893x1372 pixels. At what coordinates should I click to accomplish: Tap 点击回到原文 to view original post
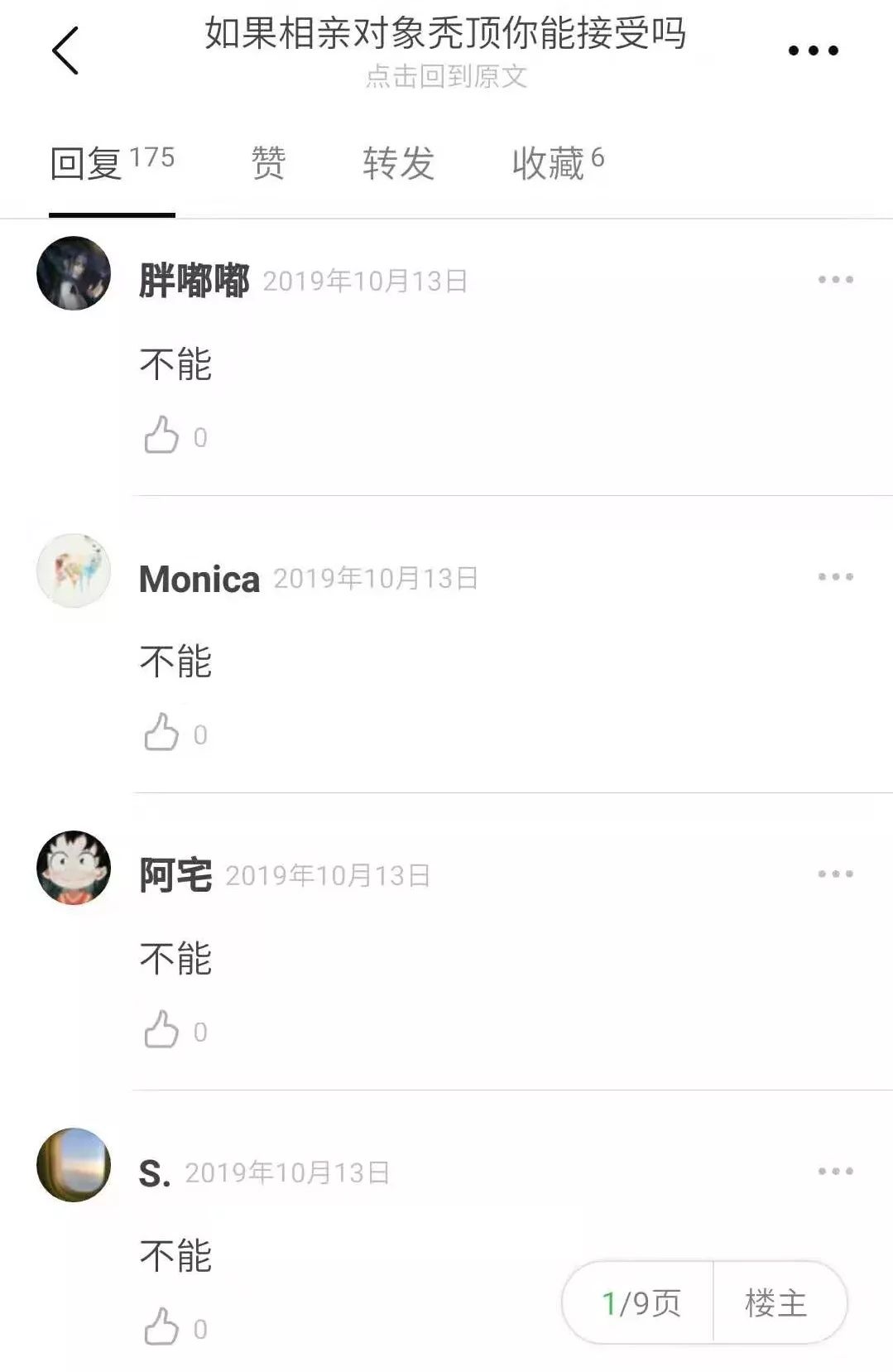click(x=447, y=79)
